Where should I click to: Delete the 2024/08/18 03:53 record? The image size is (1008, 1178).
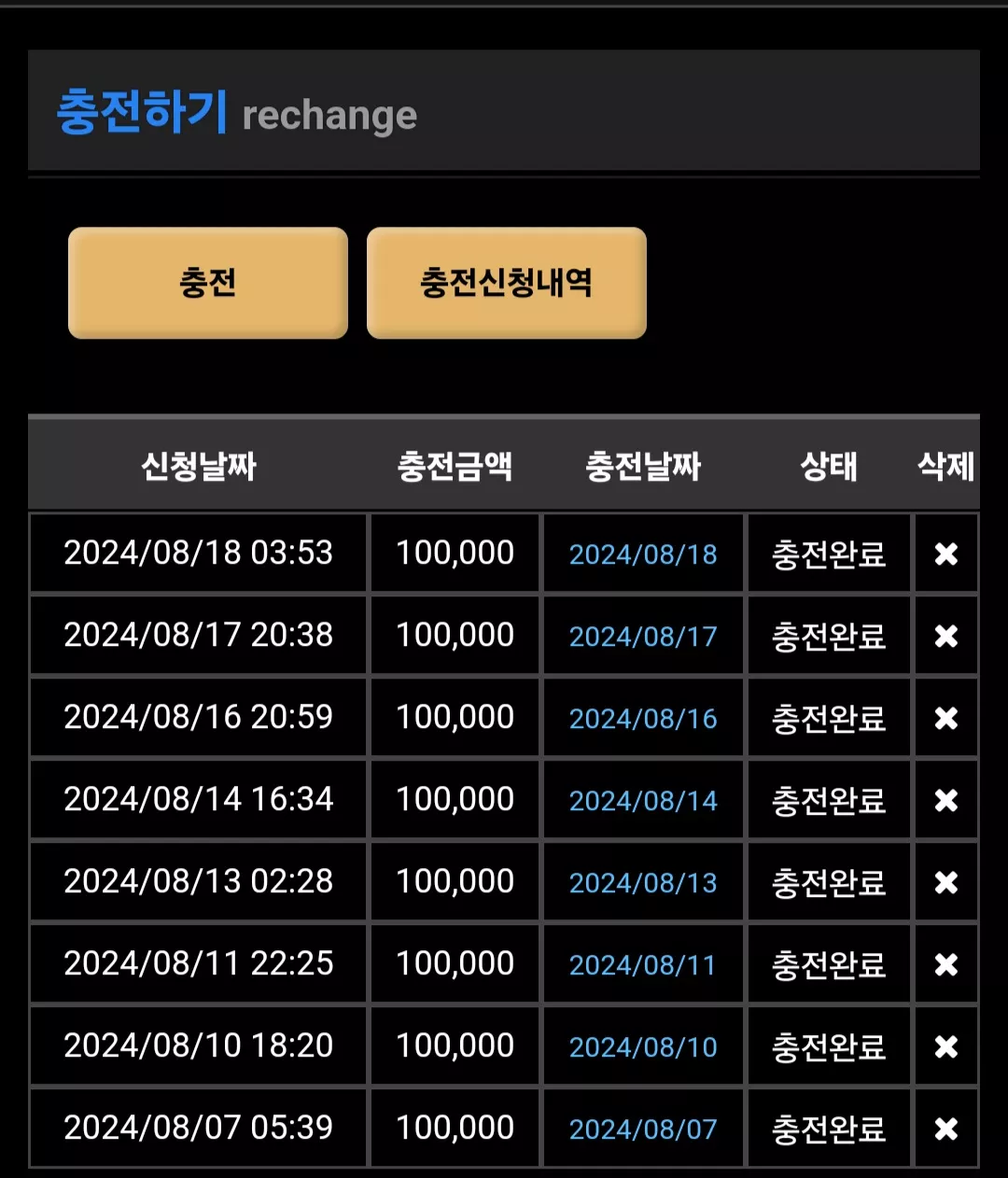coord(946,554)
